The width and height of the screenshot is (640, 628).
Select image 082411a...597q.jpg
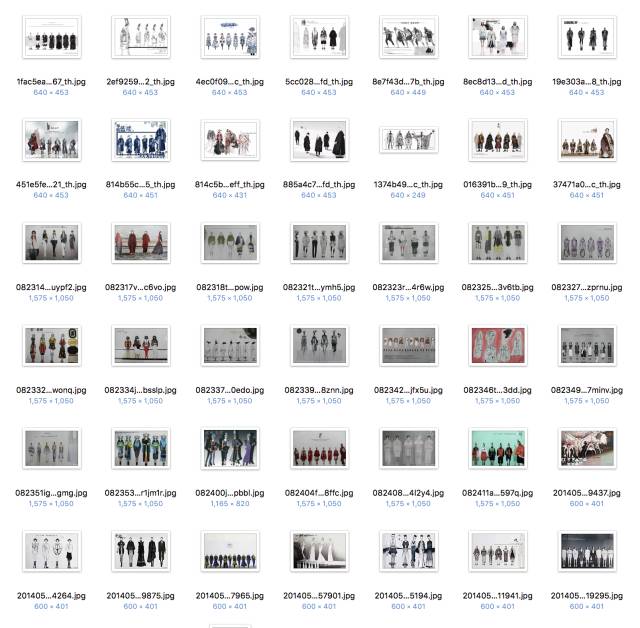[x=497, y=449]
